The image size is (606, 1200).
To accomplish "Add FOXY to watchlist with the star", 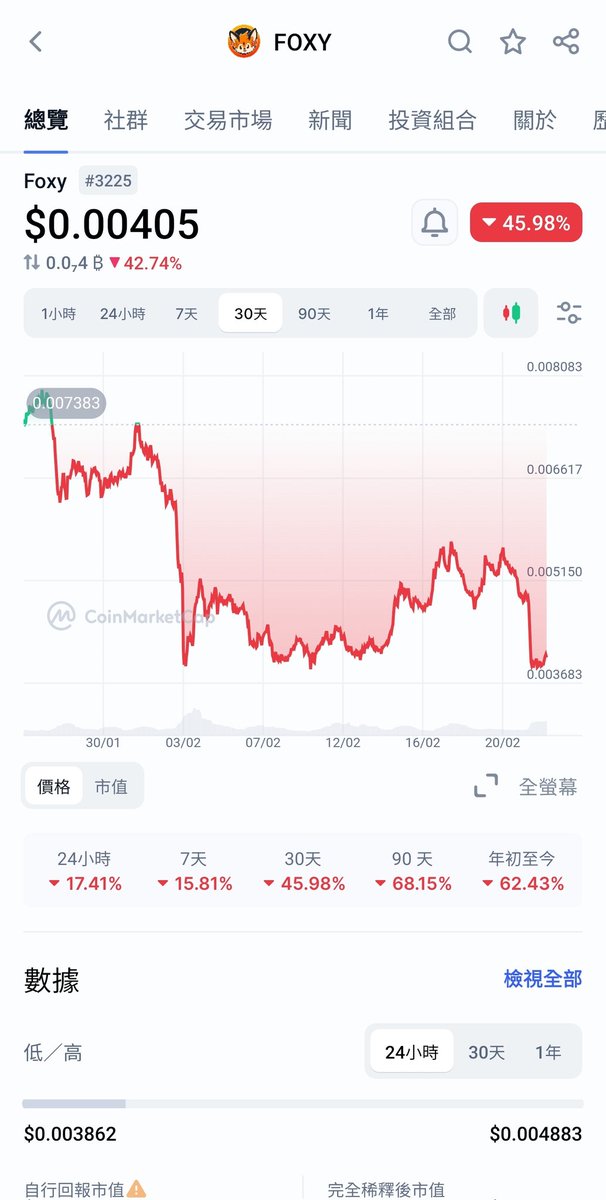I will point(513,42).
